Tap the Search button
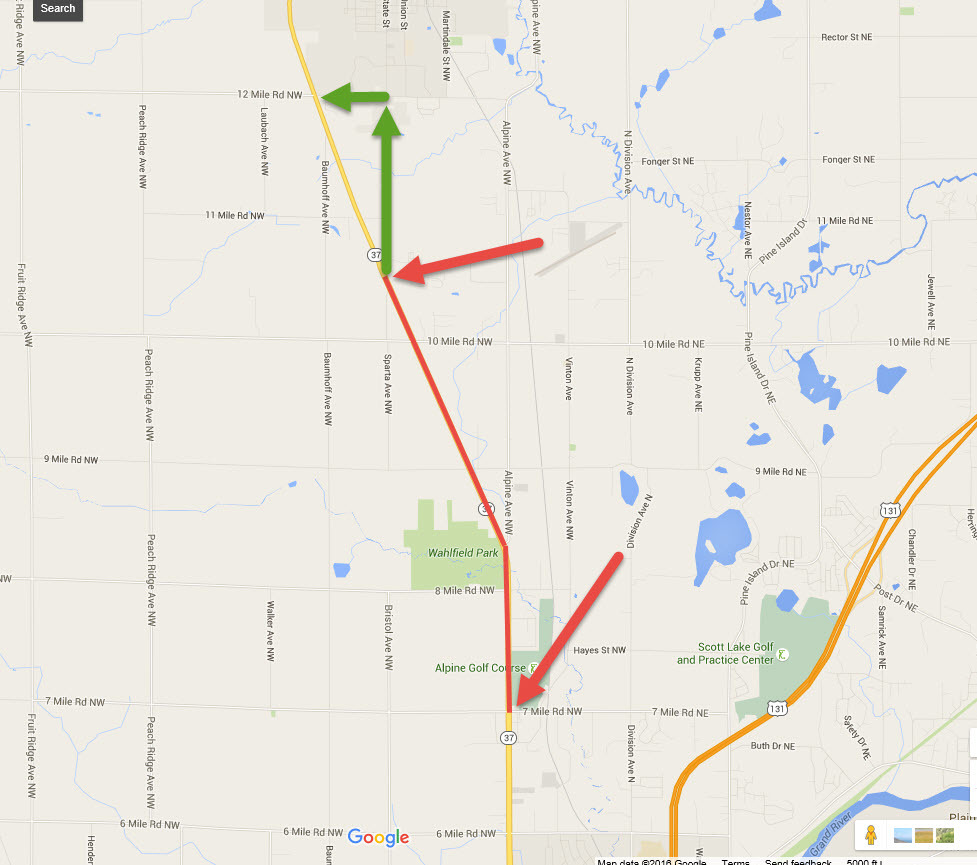The image size is (977, 865). [58, 9]
